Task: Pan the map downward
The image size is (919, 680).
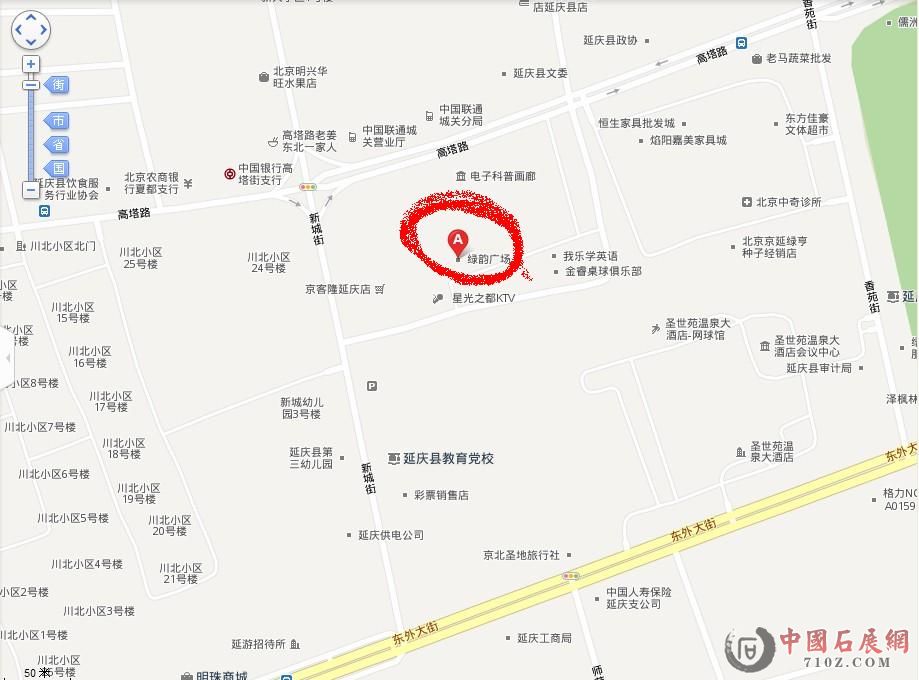Action: tap(31, 43)
